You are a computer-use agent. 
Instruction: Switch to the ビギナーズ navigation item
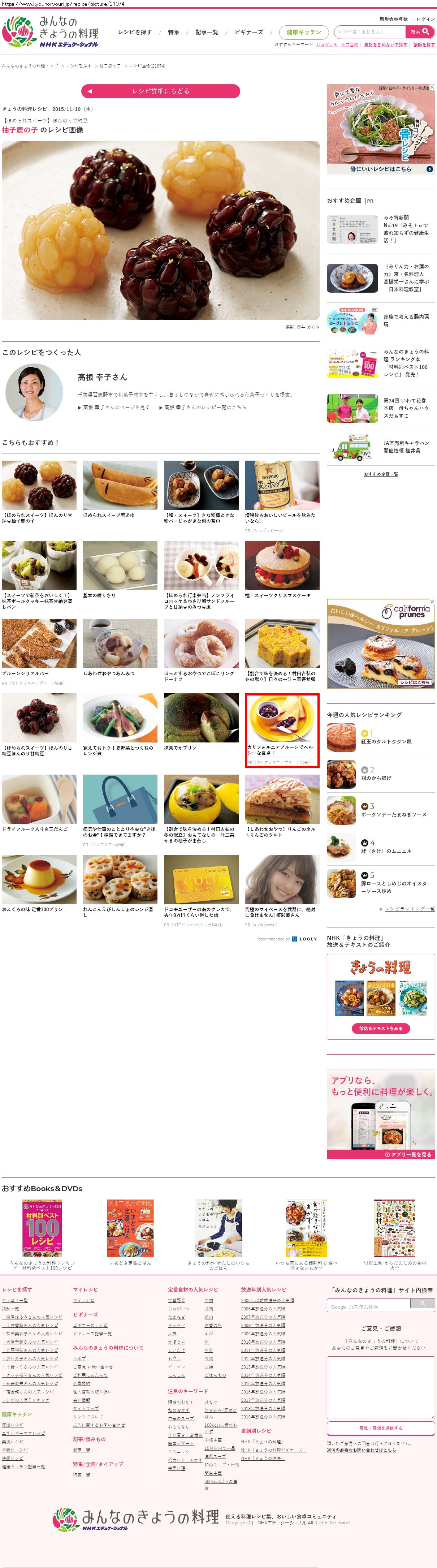click(248, 32)
